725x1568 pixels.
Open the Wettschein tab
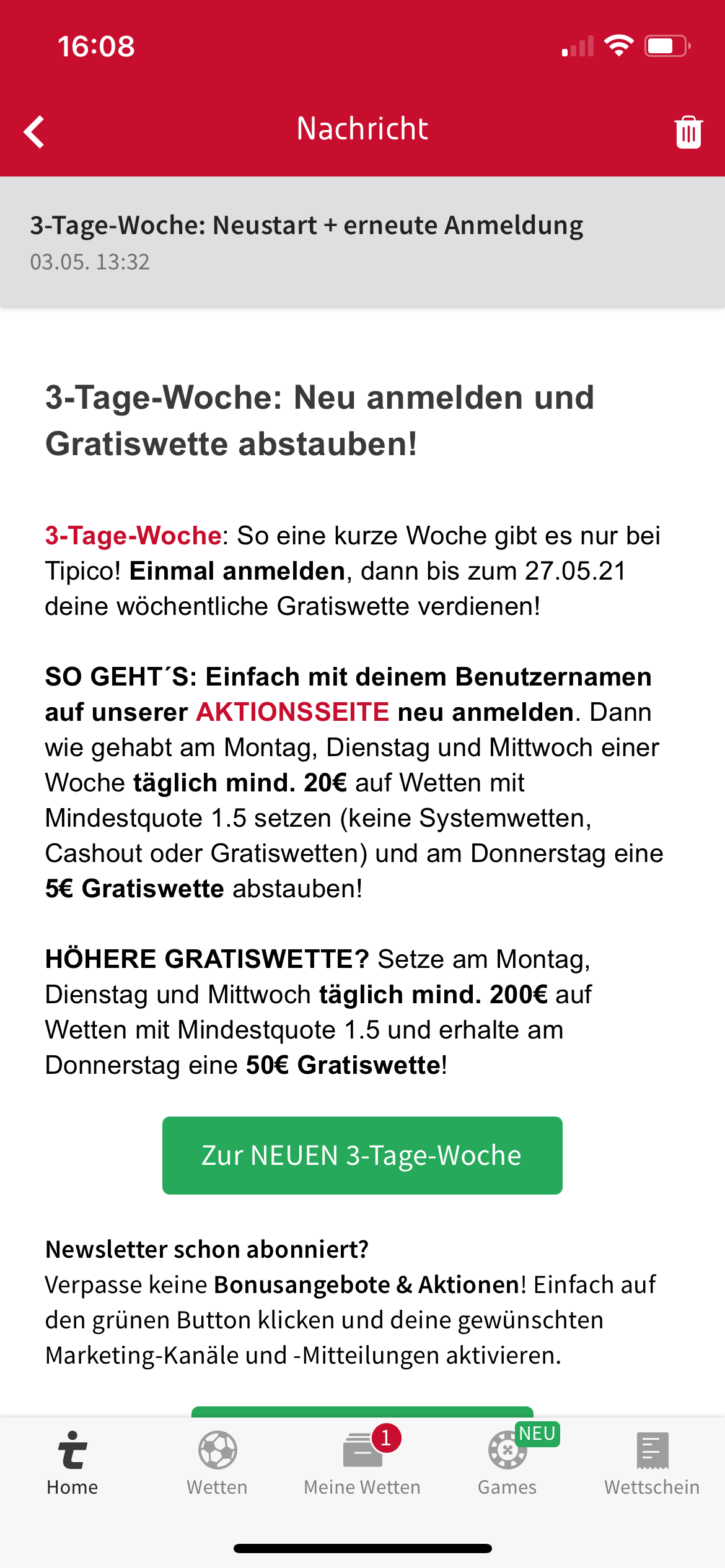pyautogui.click(x=652, y=1464)
